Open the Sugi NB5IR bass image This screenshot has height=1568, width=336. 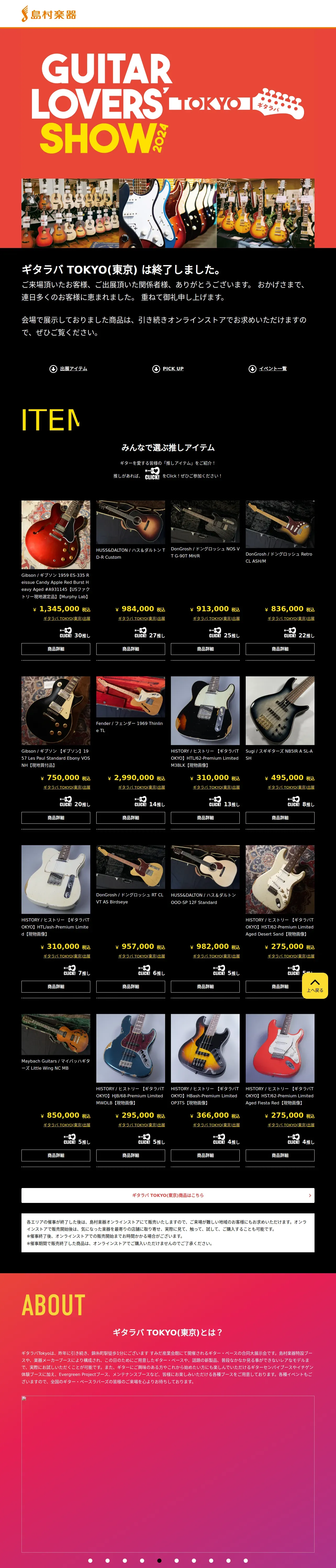pos(280,710)
